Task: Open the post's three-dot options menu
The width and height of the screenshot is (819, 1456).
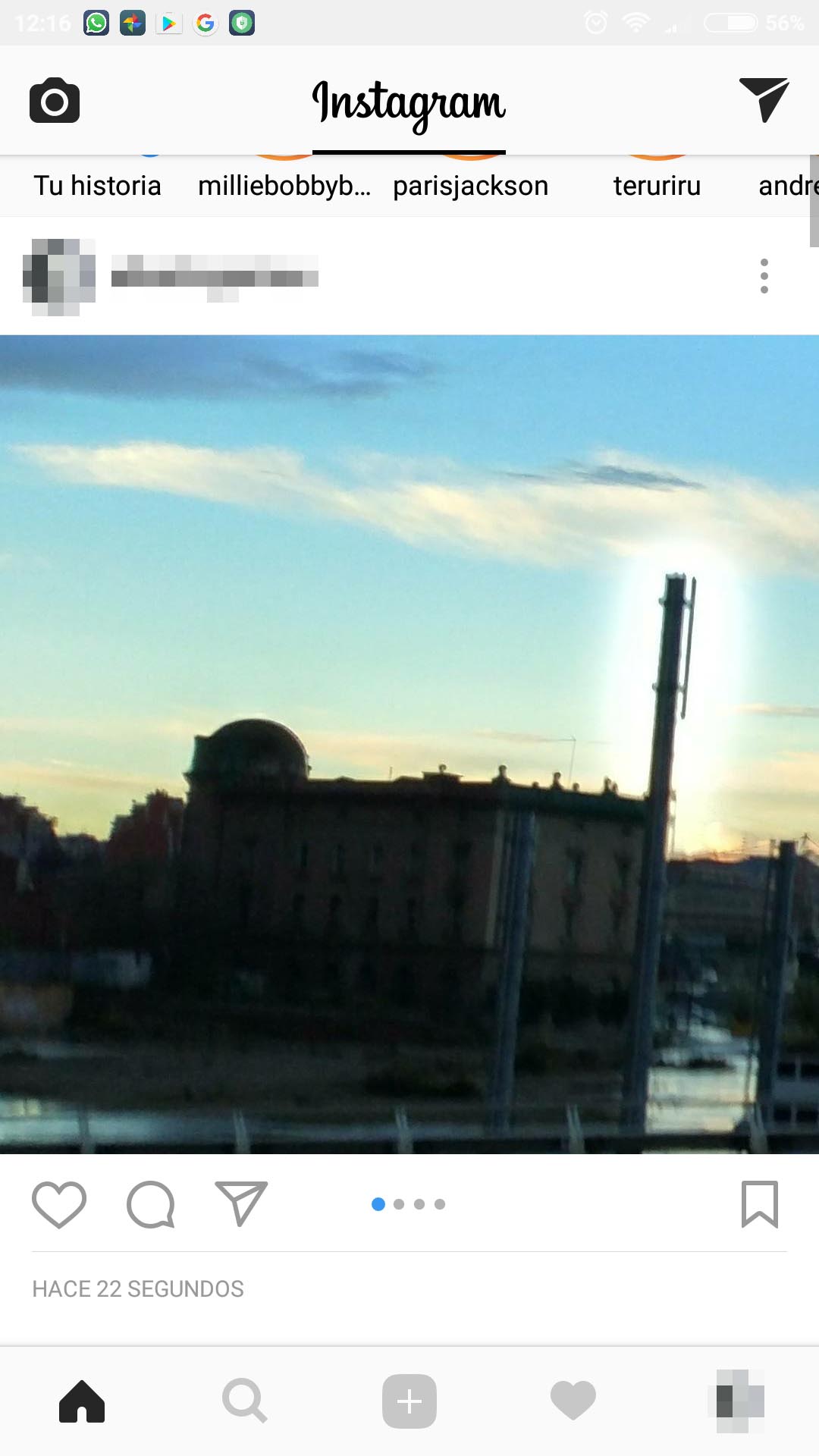Action: pos(764,276)
